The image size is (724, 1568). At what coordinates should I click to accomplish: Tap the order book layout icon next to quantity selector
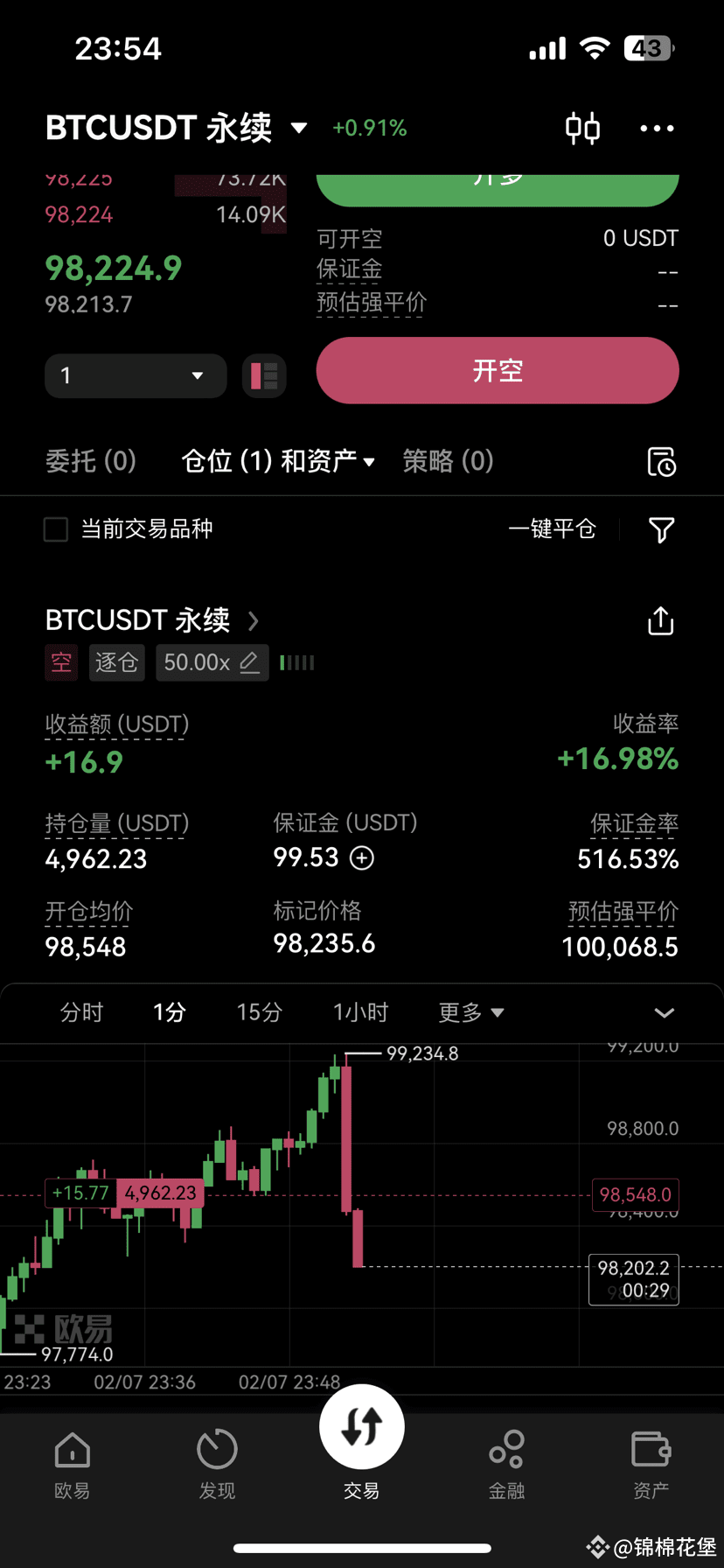[x=264, y=375]
